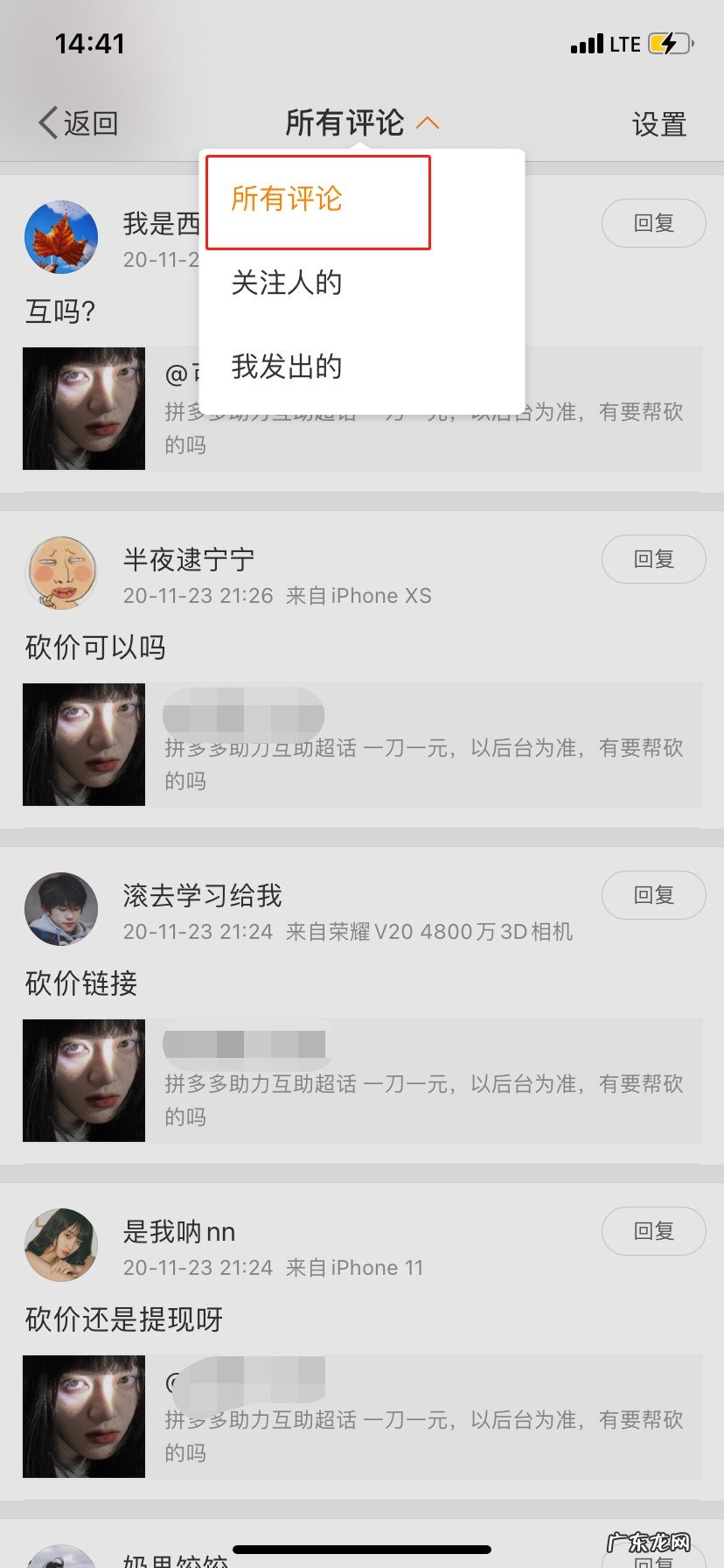The height and width of the screenshot is (1568, 724).
Task: Go back using 返回 button
Action: click(79, 123)
